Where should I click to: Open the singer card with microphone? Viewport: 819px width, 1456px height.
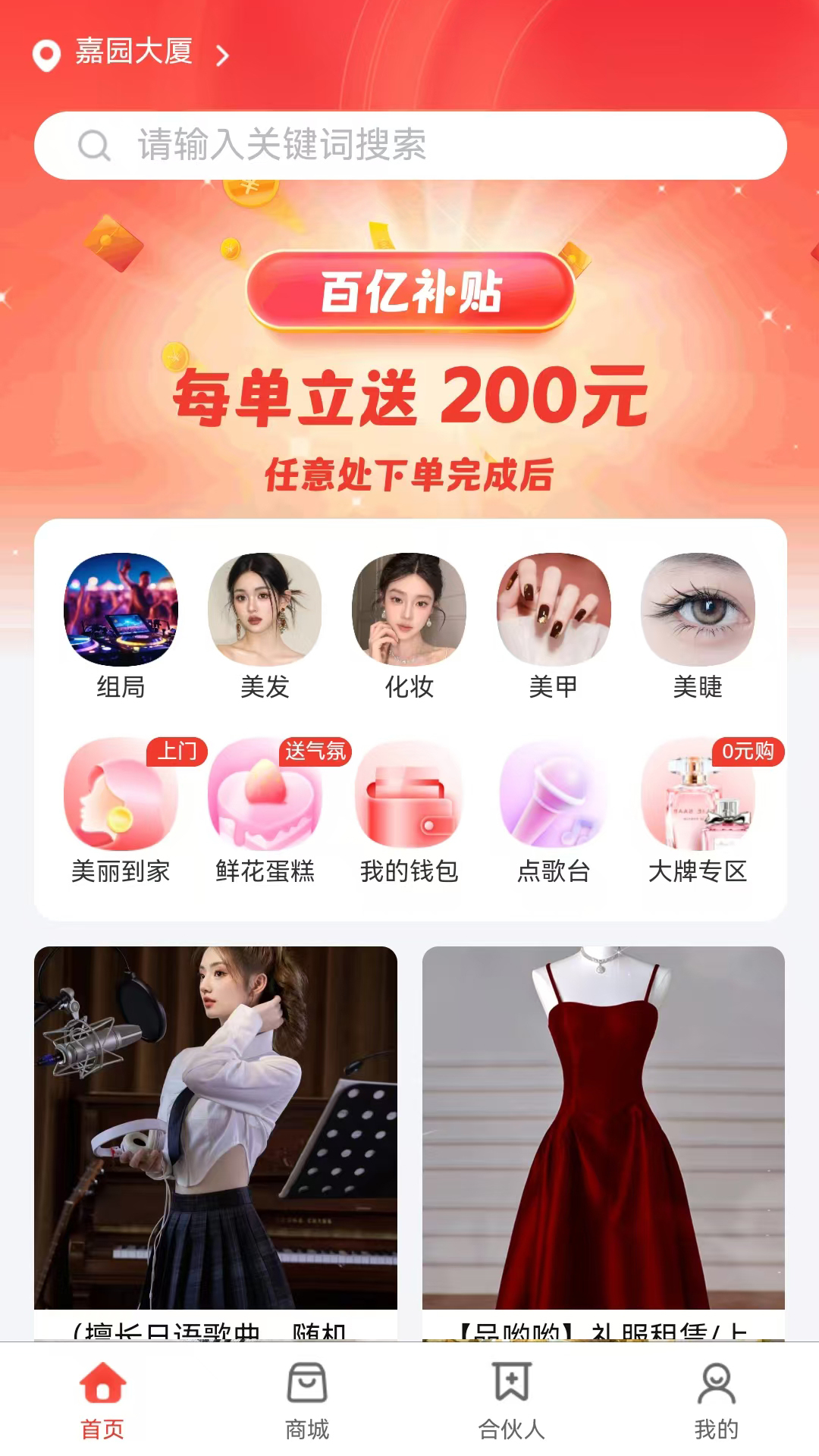coord(215,1143)
